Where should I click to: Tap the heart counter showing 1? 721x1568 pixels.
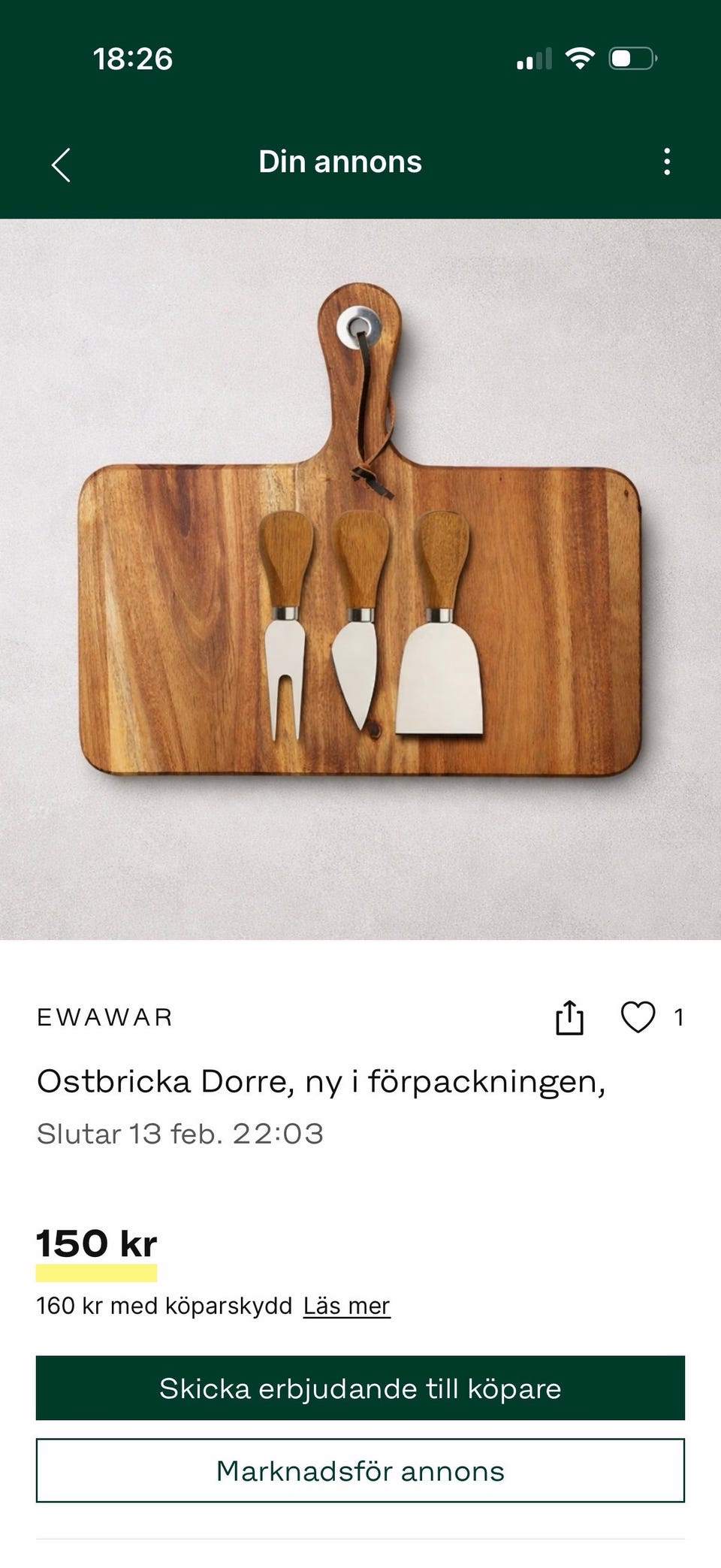pos(678,1018)
